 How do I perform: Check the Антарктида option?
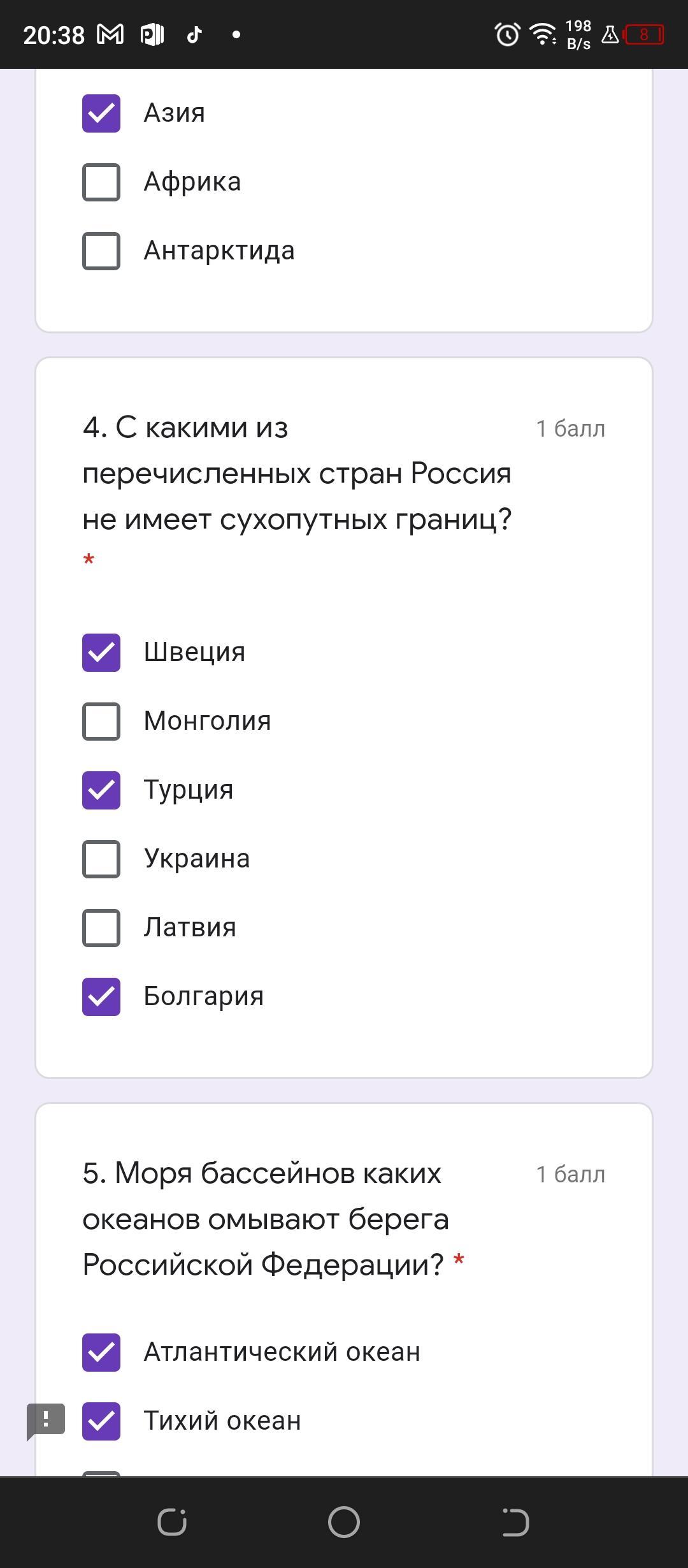tap(101, 251)
